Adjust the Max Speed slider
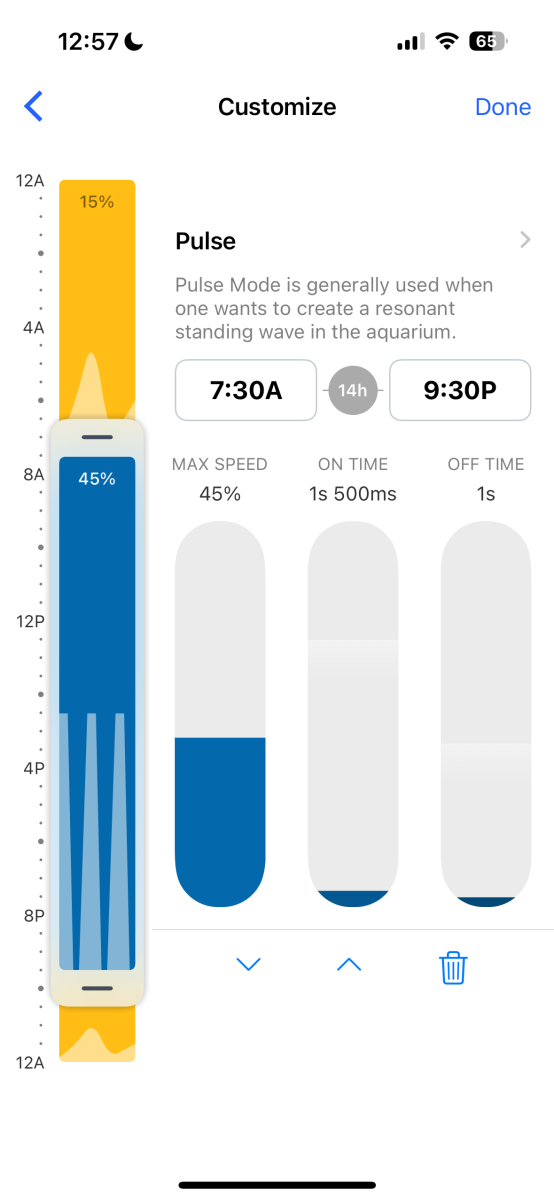 (220, 714)
